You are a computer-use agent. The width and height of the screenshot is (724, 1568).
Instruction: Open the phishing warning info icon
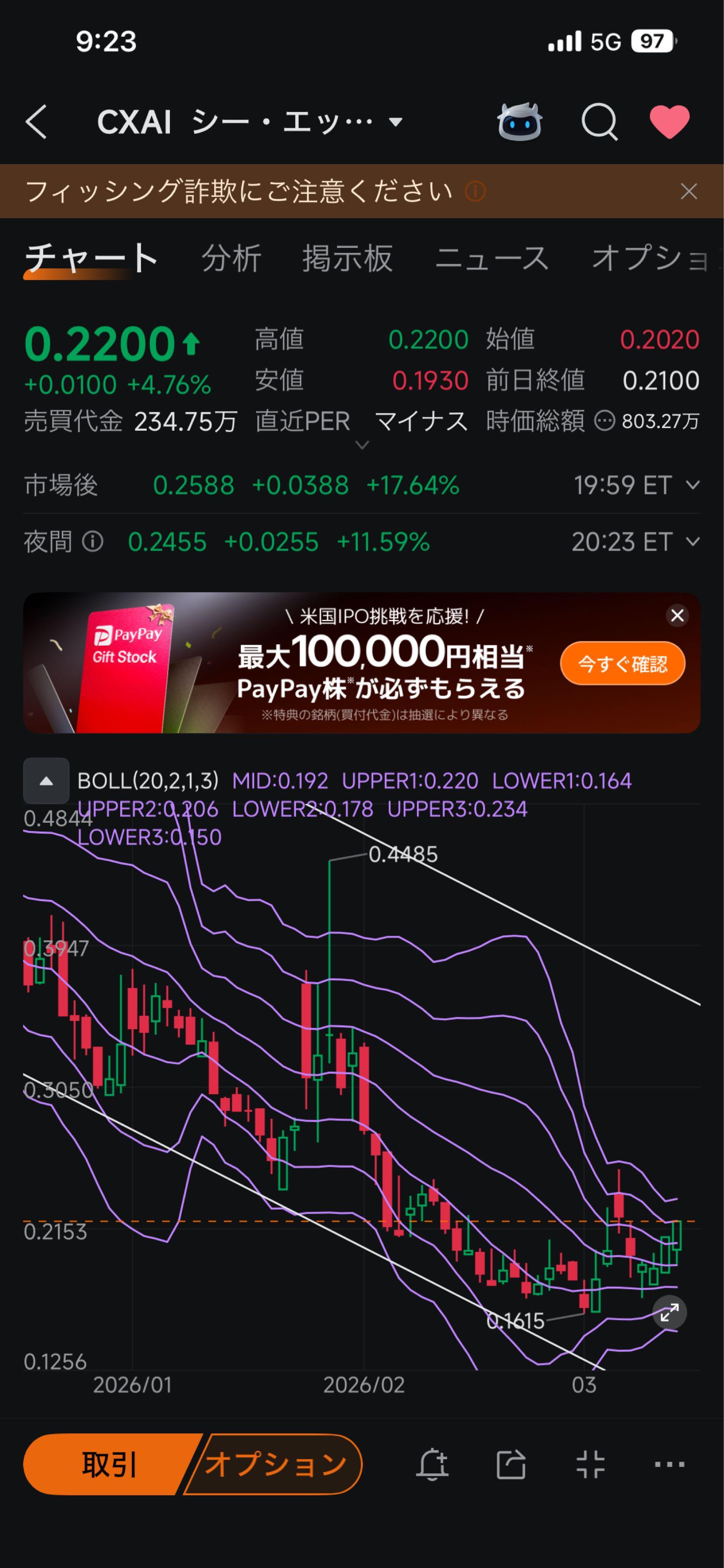tap(475, 192)
